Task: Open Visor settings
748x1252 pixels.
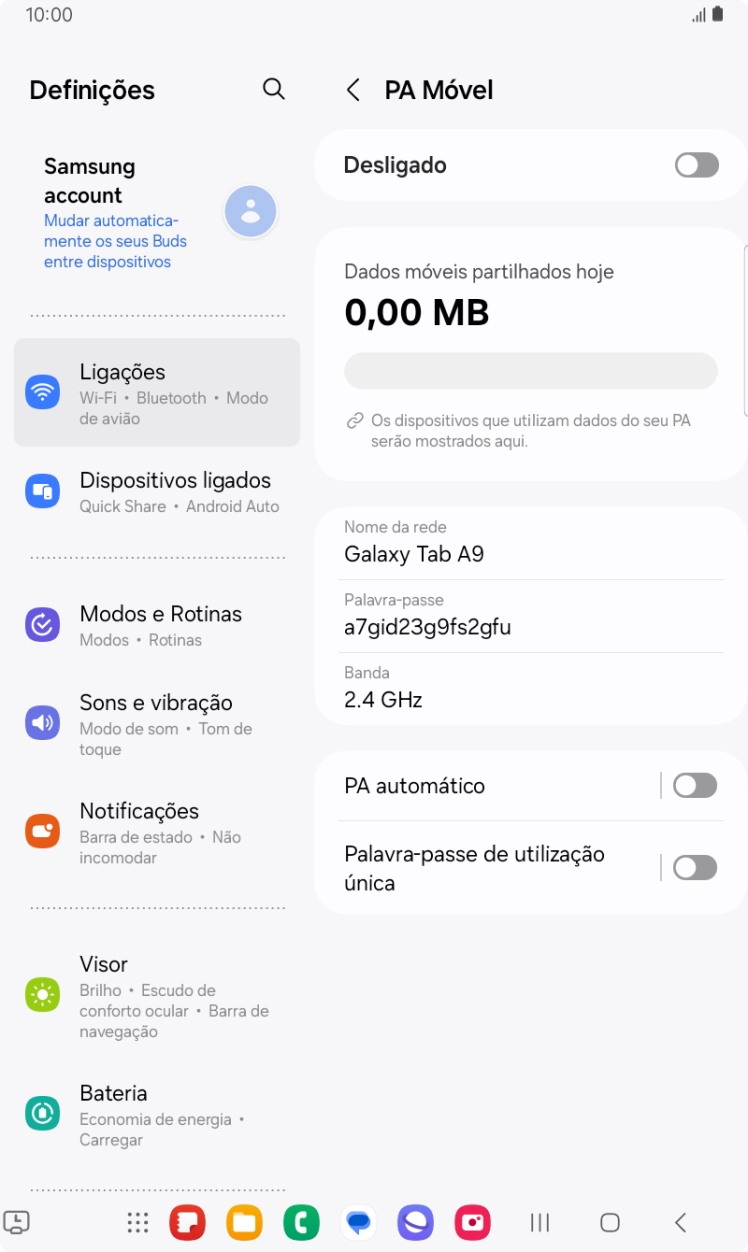Action: tap(157, 996)
